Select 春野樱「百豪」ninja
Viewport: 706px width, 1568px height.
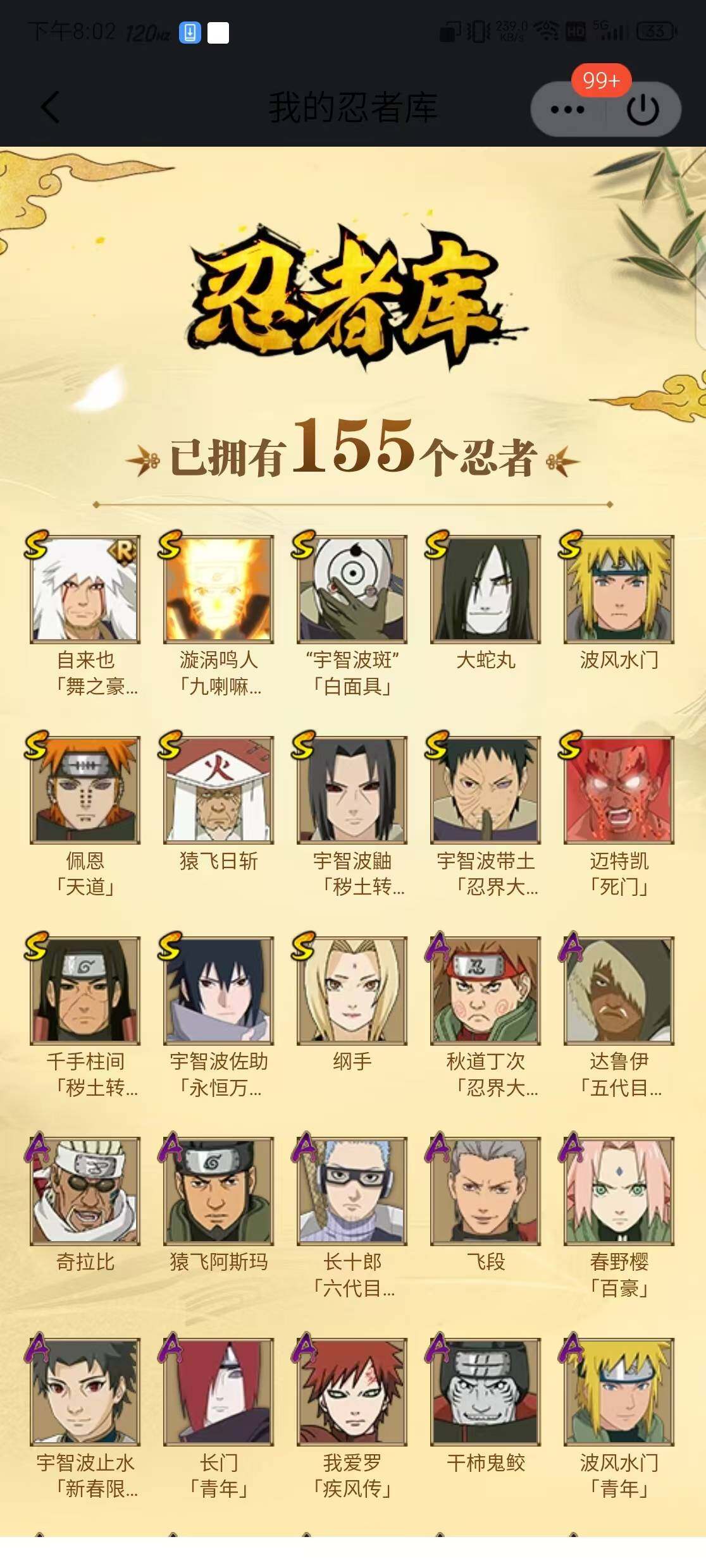[619, 1191]
